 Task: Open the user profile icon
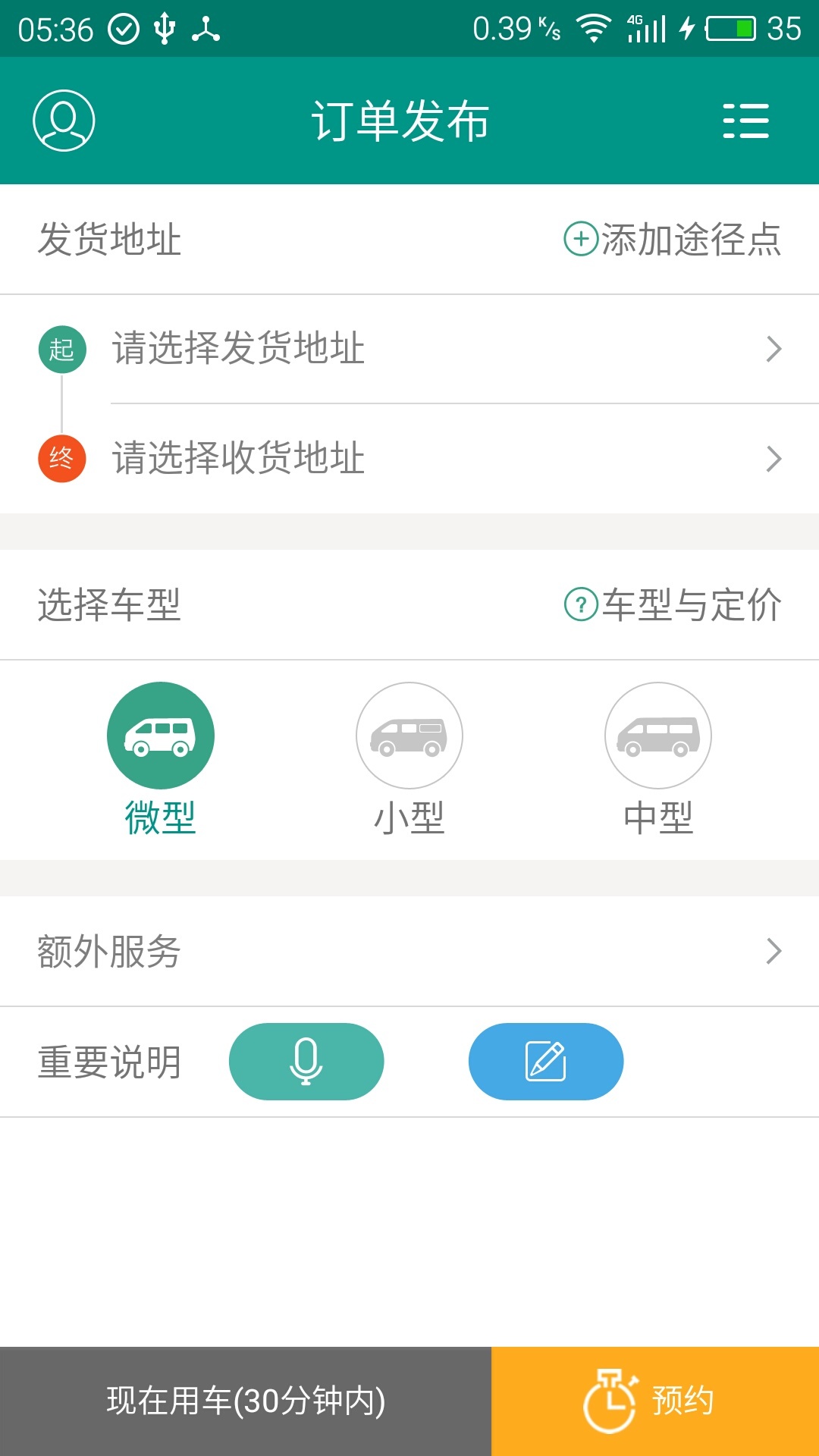pos(64,121)
